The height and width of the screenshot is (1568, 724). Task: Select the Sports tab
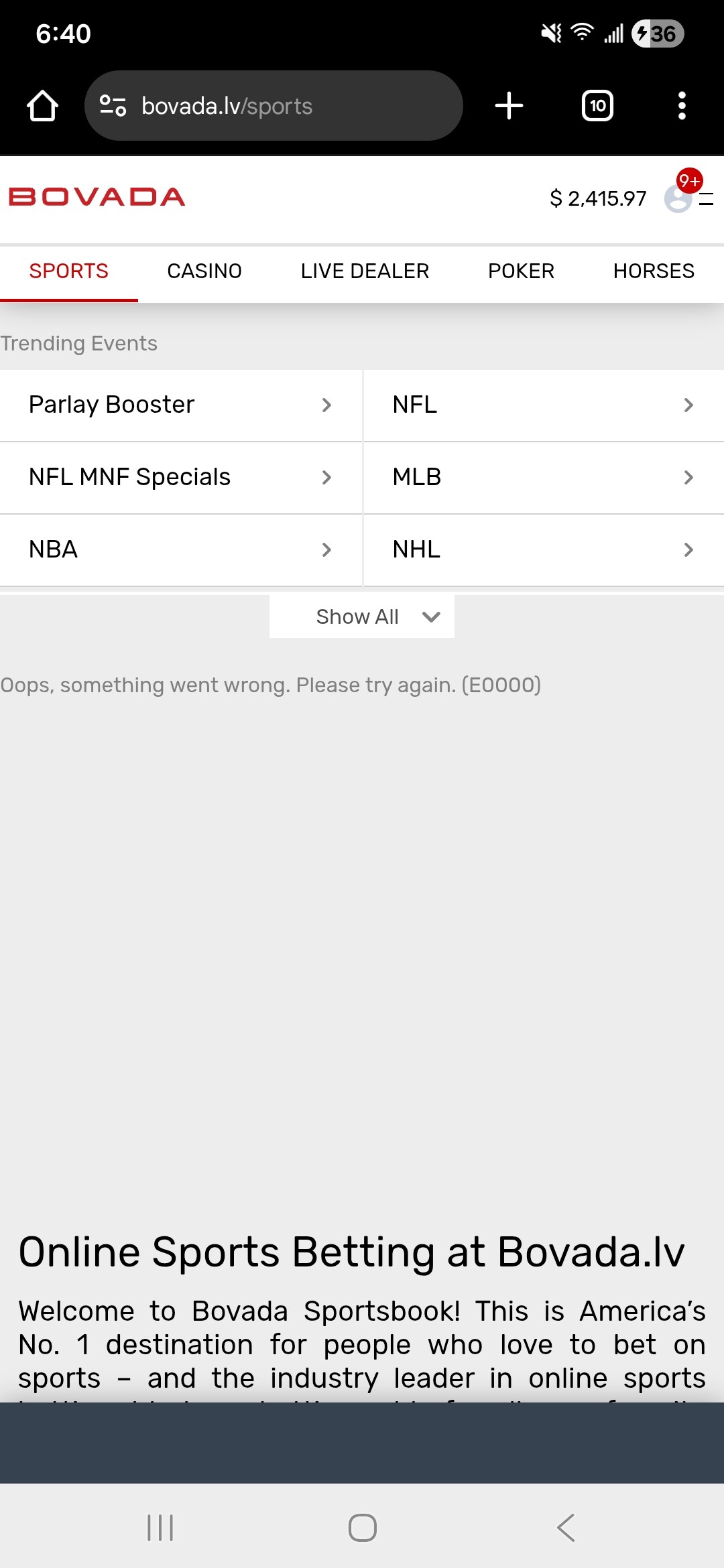(x=68, y=271)
